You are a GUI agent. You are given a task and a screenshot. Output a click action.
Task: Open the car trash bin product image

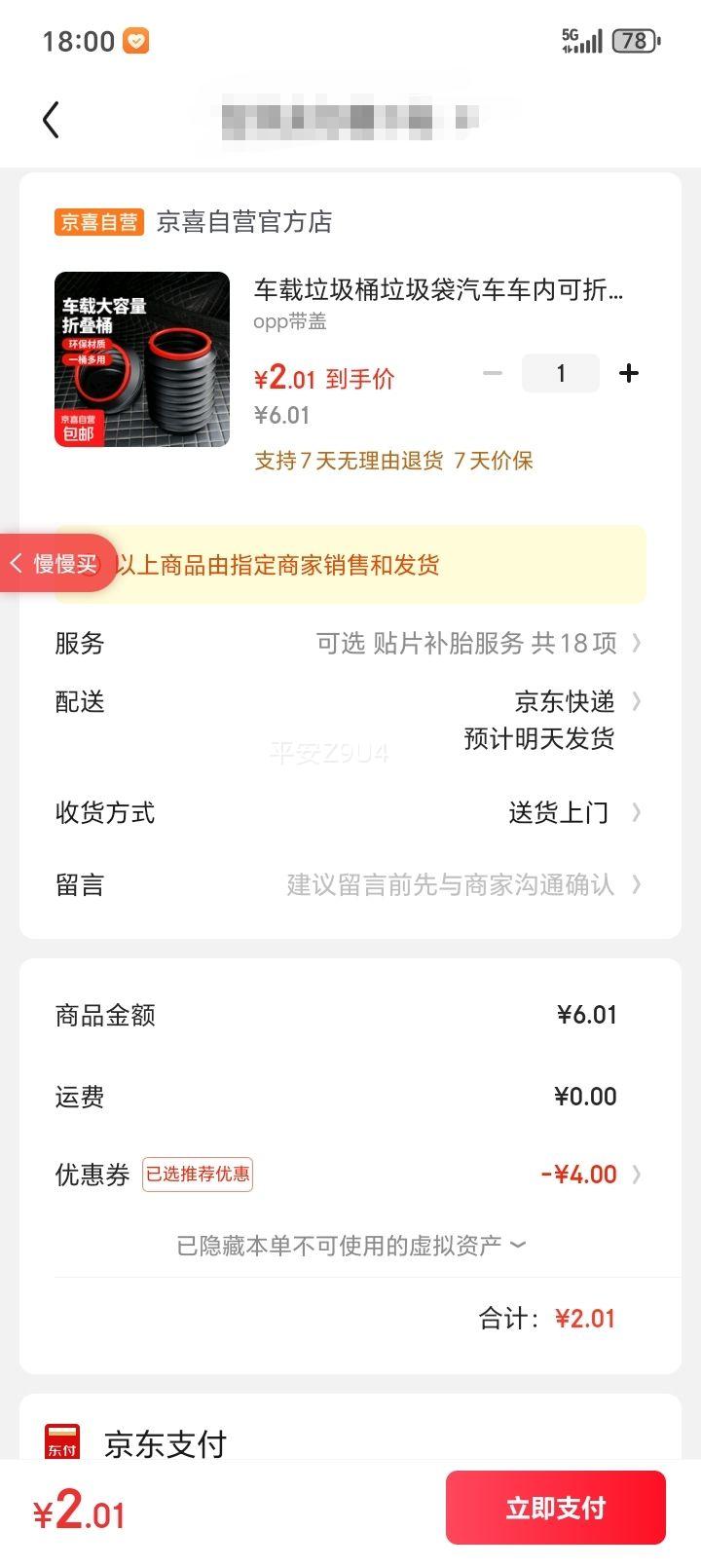(x=142, y=359)
